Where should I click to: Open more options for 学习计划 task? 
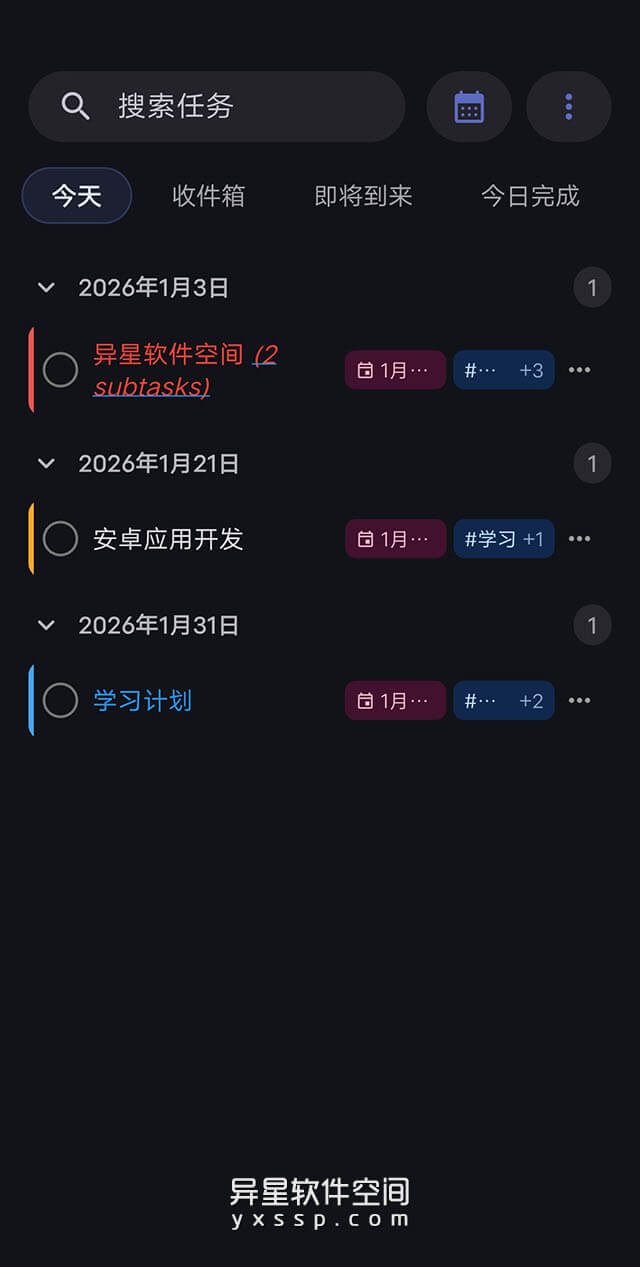(x=580, y=701)
